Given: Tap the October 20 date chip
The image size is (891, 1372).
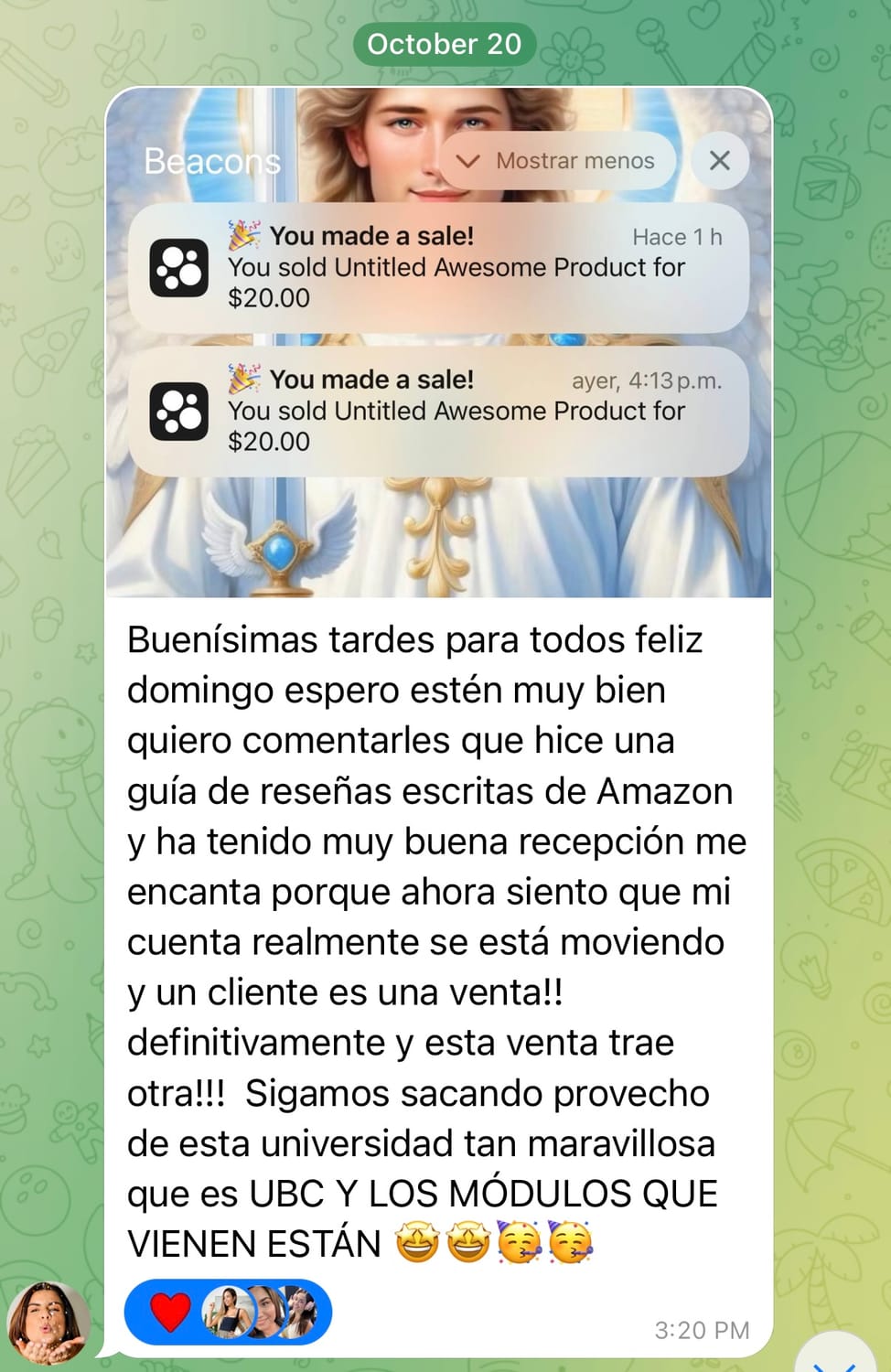Looking at the screenshot, I should click(x=445, y=44).
